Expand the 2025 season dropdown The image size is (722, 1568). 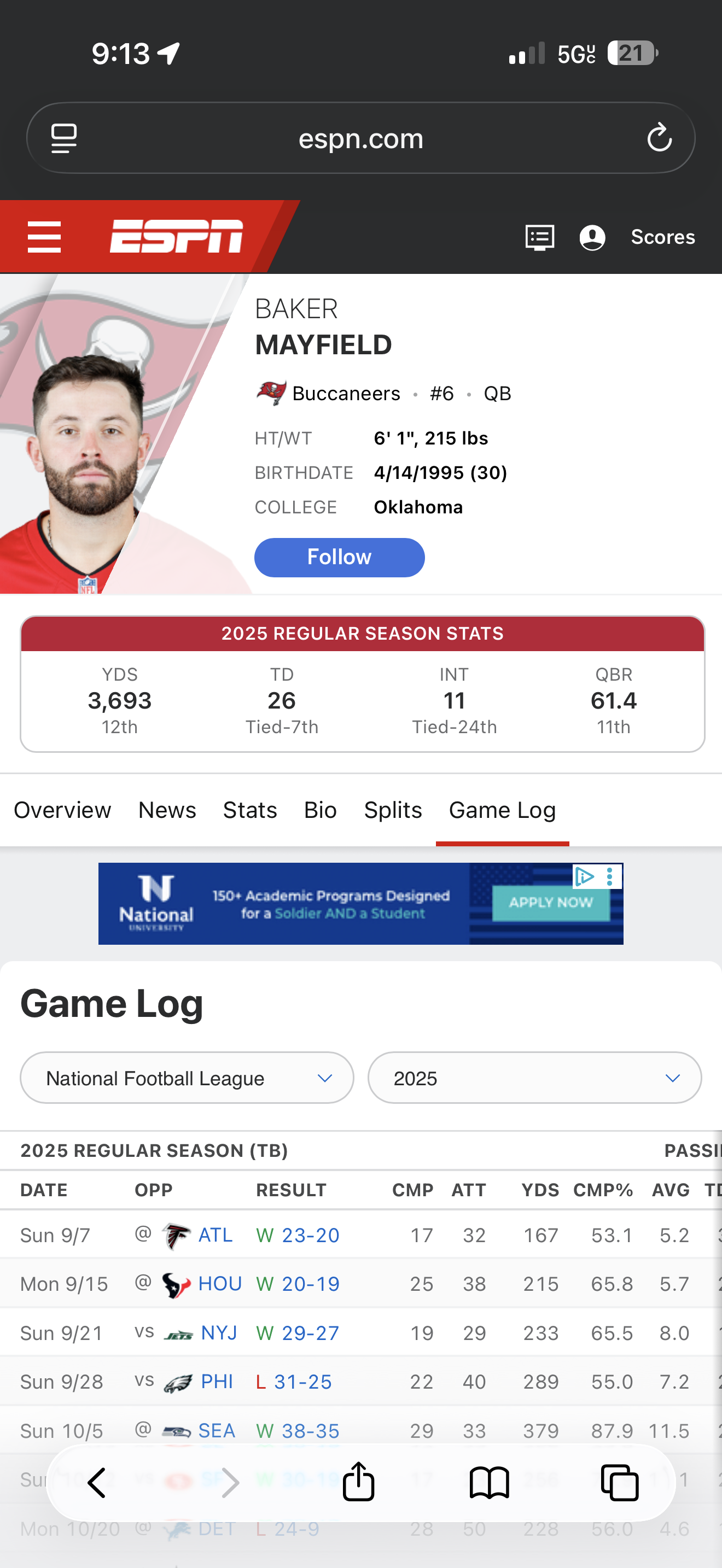point(534,1078)
